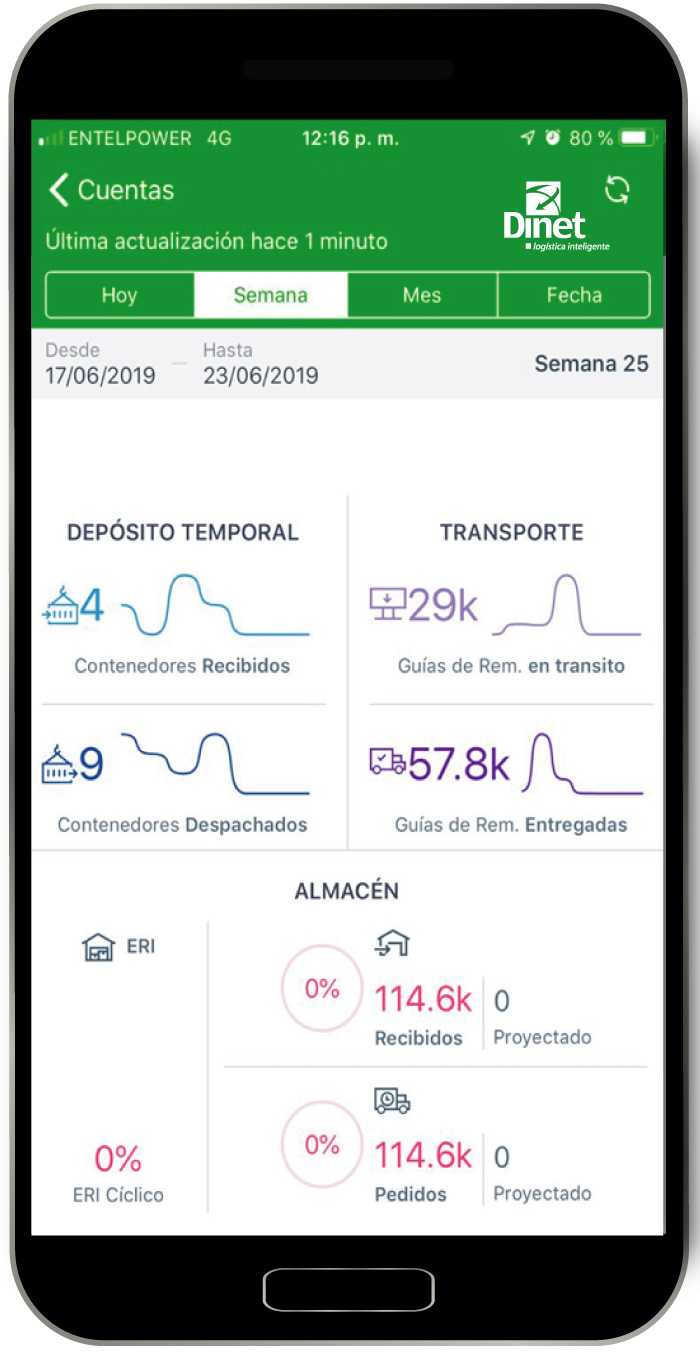Select the Semana tab
This screenshot has height=1366, width=700.
tap(270, 295)
